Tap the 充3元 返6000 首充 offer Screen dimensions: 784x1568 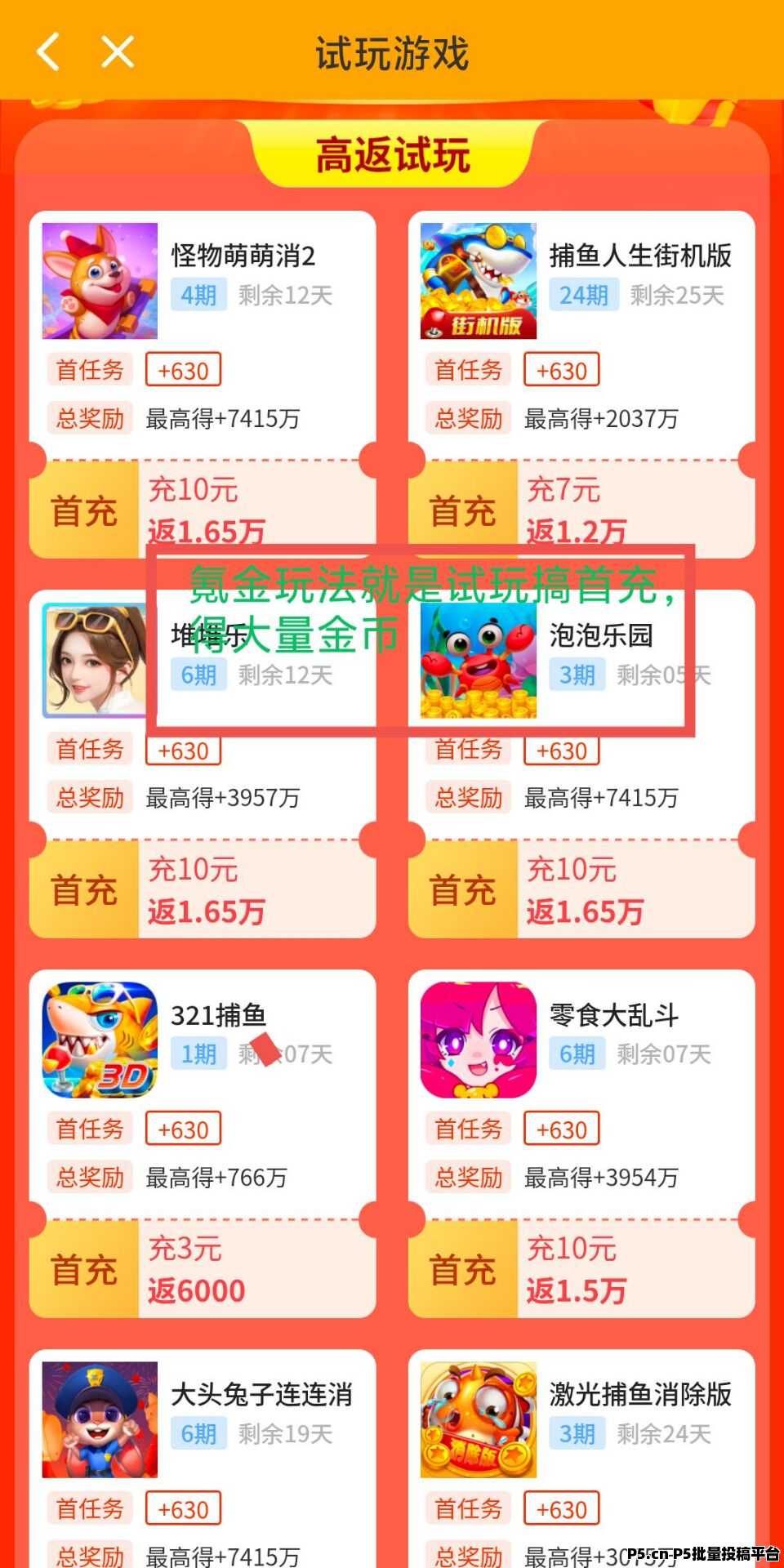[203, 1268]
